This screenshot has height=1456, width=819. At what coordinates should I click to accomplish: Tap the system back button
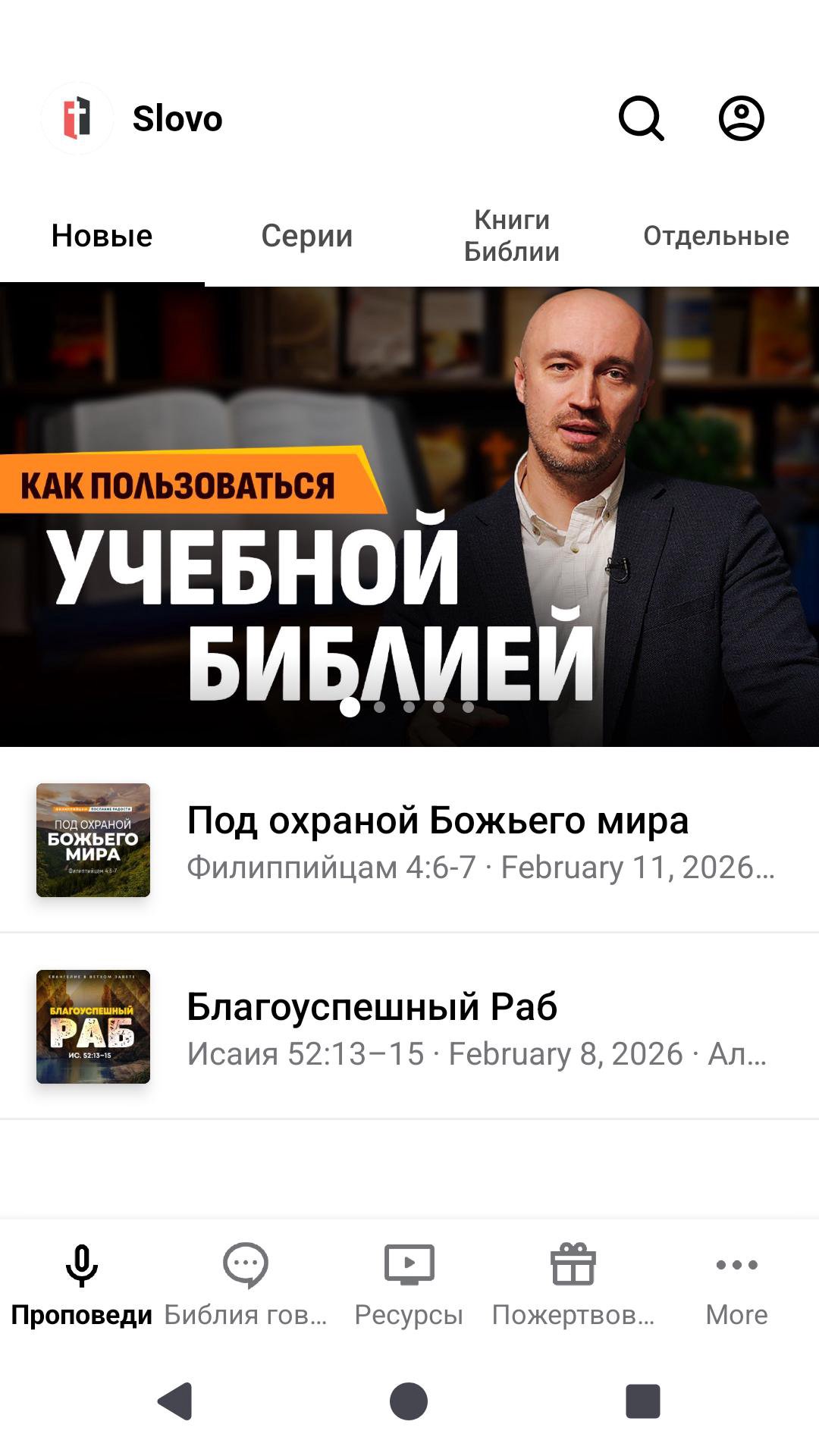[x=175, y=1401]
